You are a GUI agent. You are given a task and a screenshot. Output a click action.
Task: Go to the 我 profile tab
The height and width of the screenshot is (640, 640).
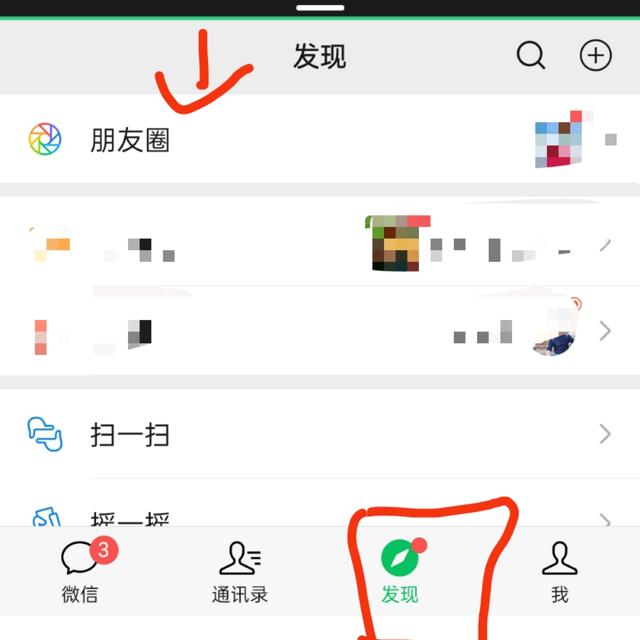560,572
